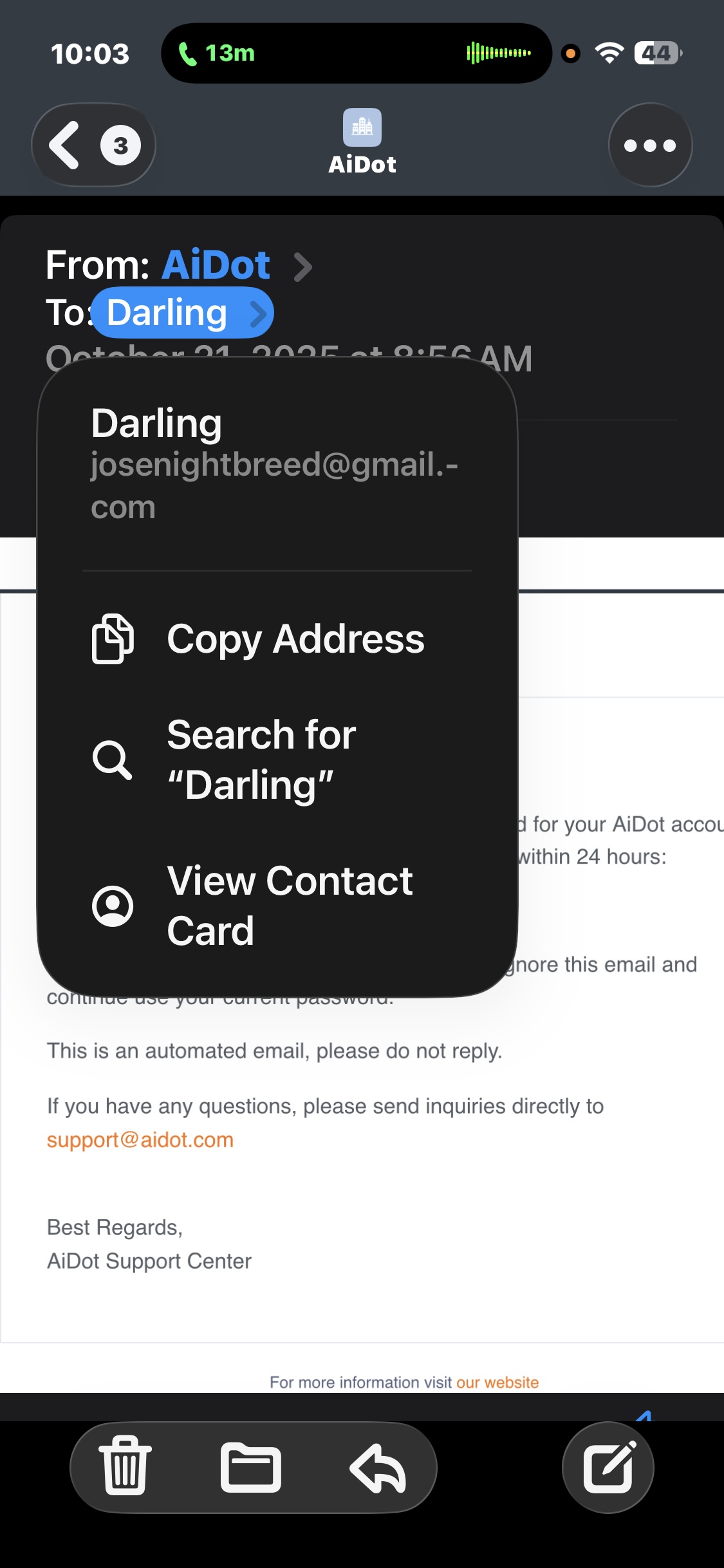This screenshot has width=724, height=1568.
Task: View Contact Card for Darling
Action: [x=277, y=905]
